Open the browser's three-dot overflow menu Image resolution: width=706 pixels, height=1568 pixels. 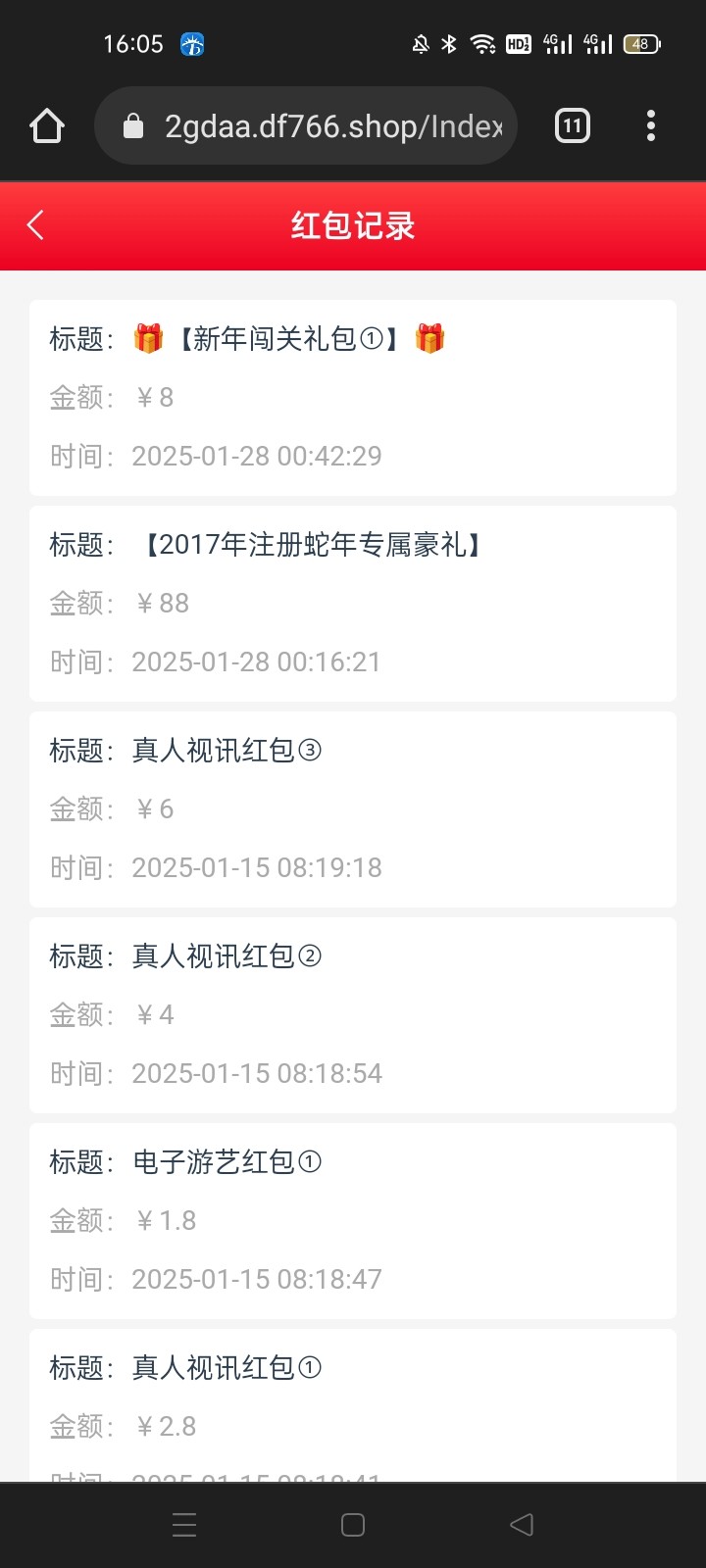[650, 126]
